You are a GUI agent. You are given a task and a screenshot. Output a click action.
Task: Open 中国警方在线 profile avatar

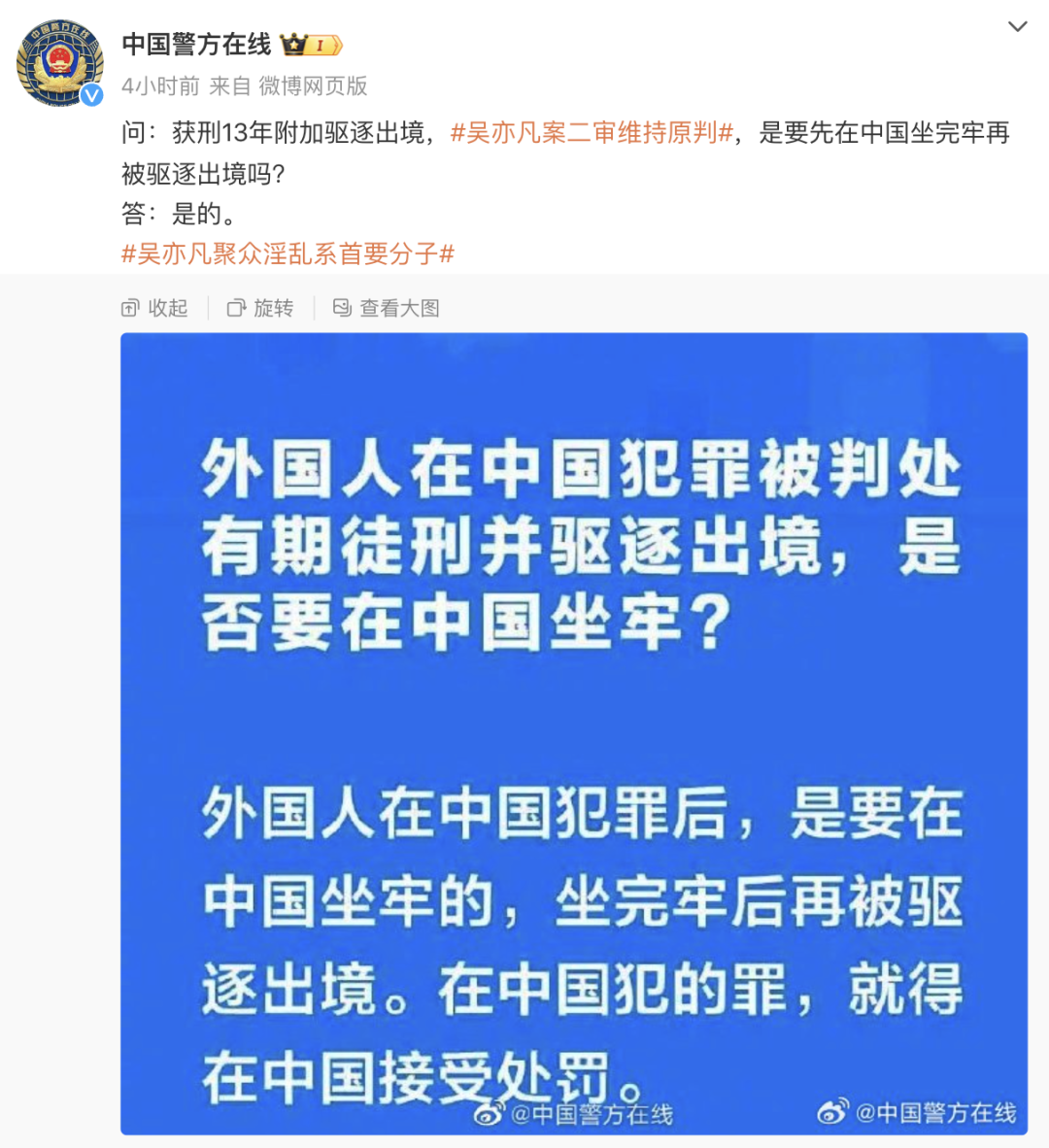(59, 62)
